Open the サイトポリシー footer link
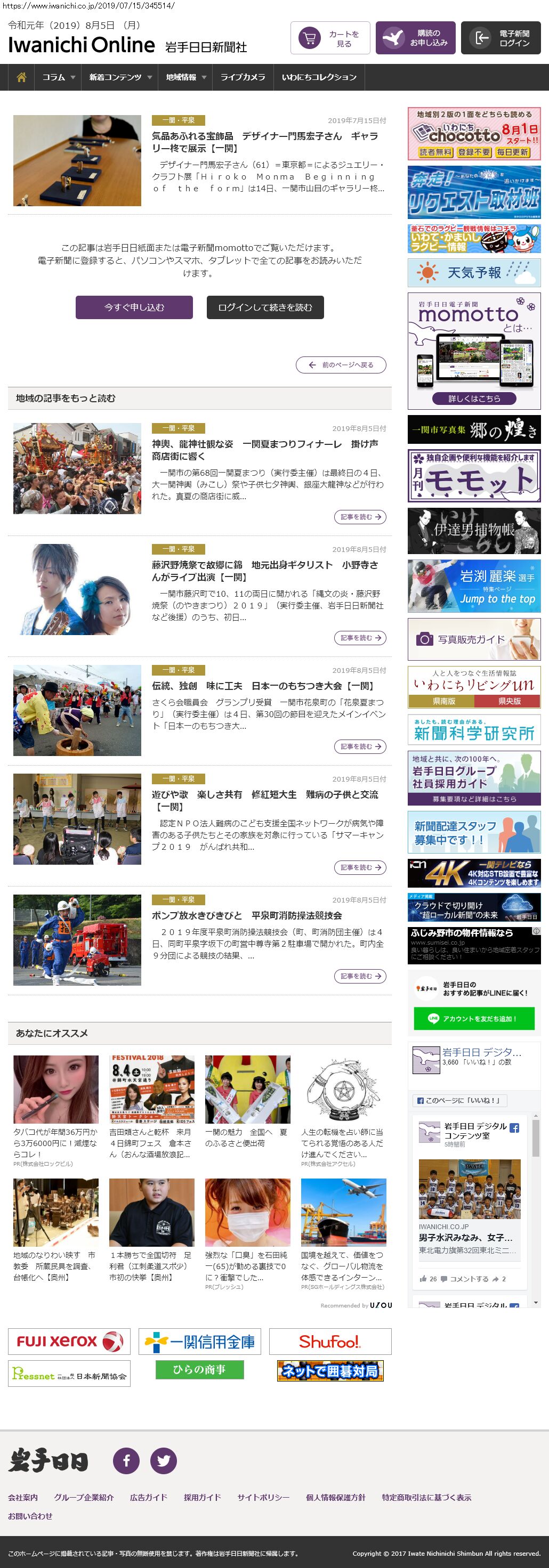 [x=263, y=1497]
